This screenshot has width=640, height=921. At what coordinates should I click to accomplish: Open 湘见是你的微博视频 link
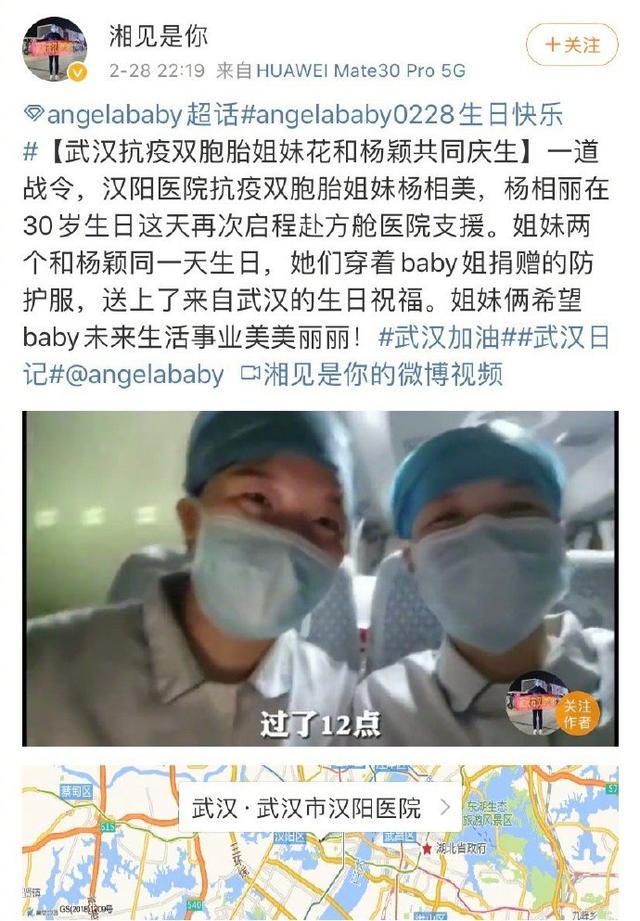tap(380, 375)
